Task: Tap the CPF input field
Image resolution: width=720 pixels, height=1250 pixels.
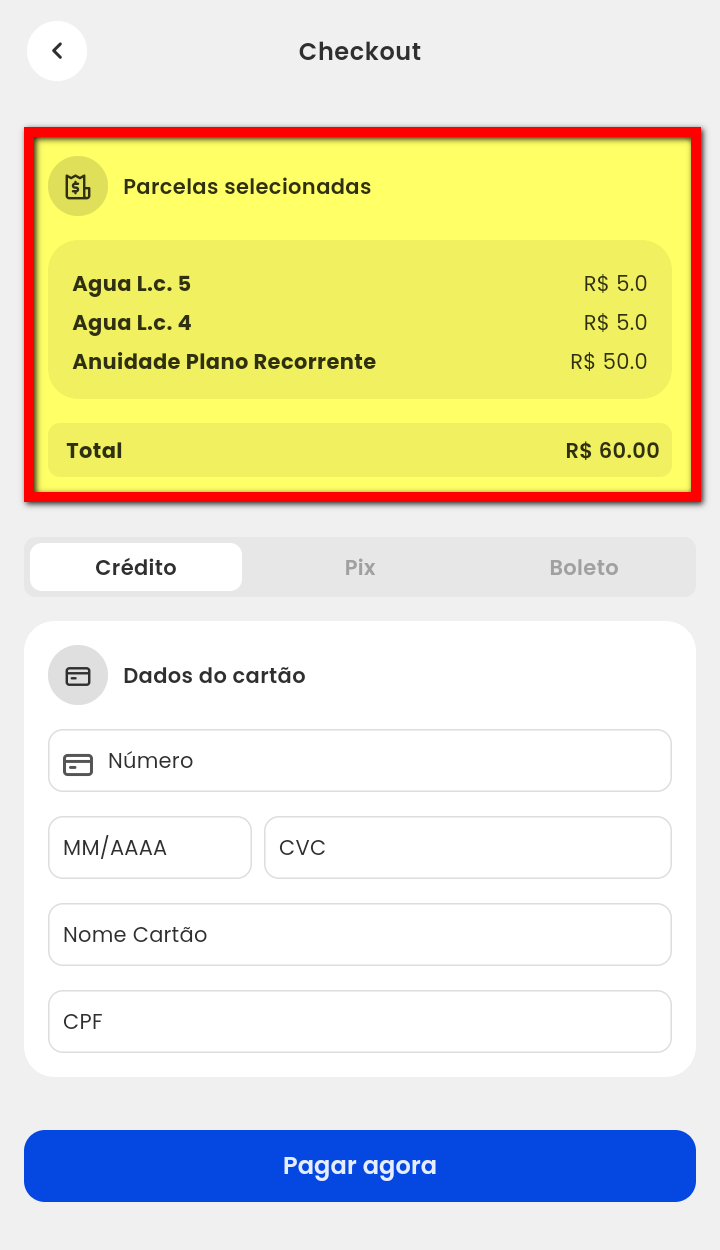Action: click(x=360, y=1022)
